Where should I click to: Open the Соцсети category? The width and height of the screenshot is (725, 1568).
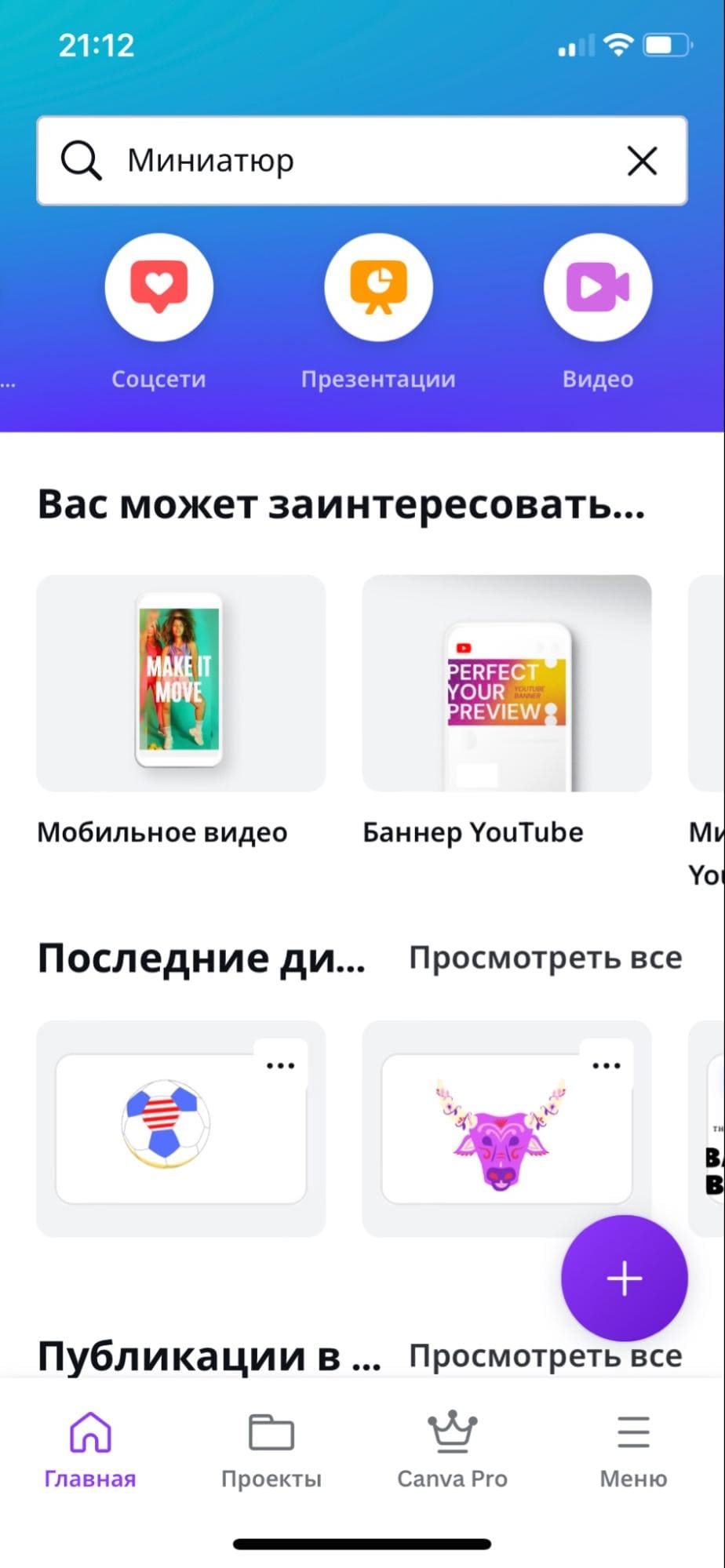(x=159, y=288)
